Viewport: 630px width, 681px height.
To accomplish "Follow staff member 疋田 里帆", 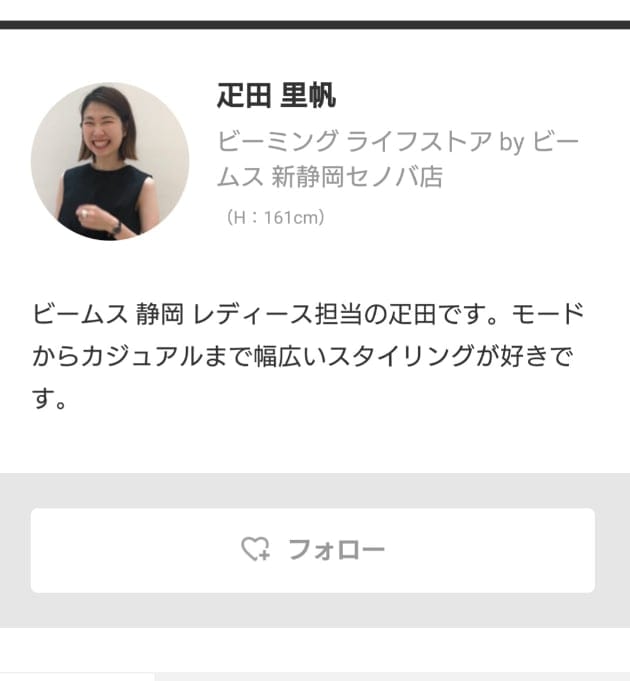I will 313,549.
